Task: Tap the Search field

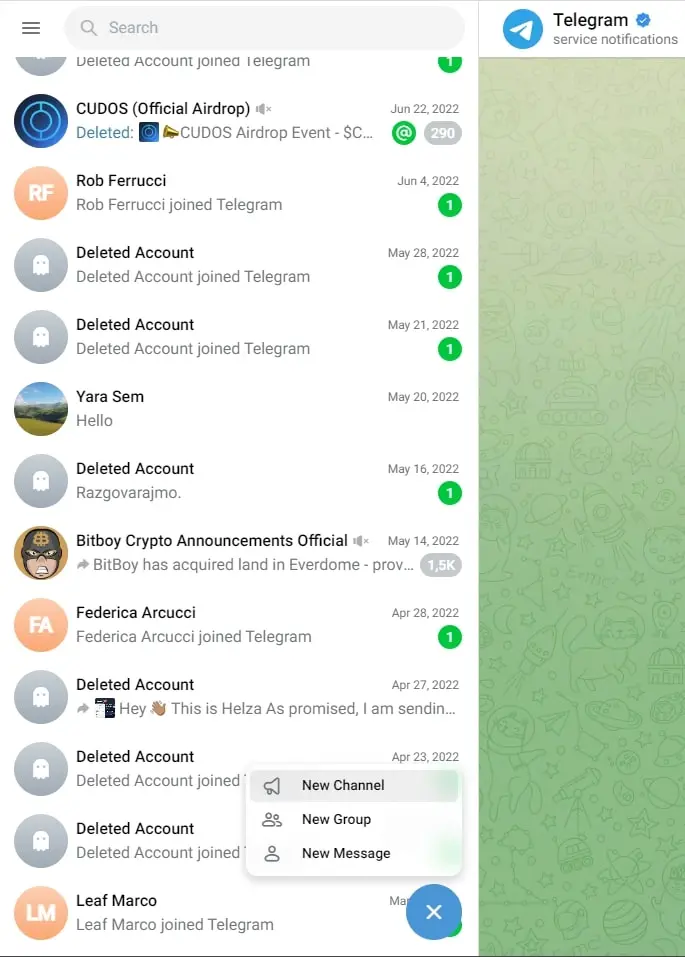Action: coord(265,28)
